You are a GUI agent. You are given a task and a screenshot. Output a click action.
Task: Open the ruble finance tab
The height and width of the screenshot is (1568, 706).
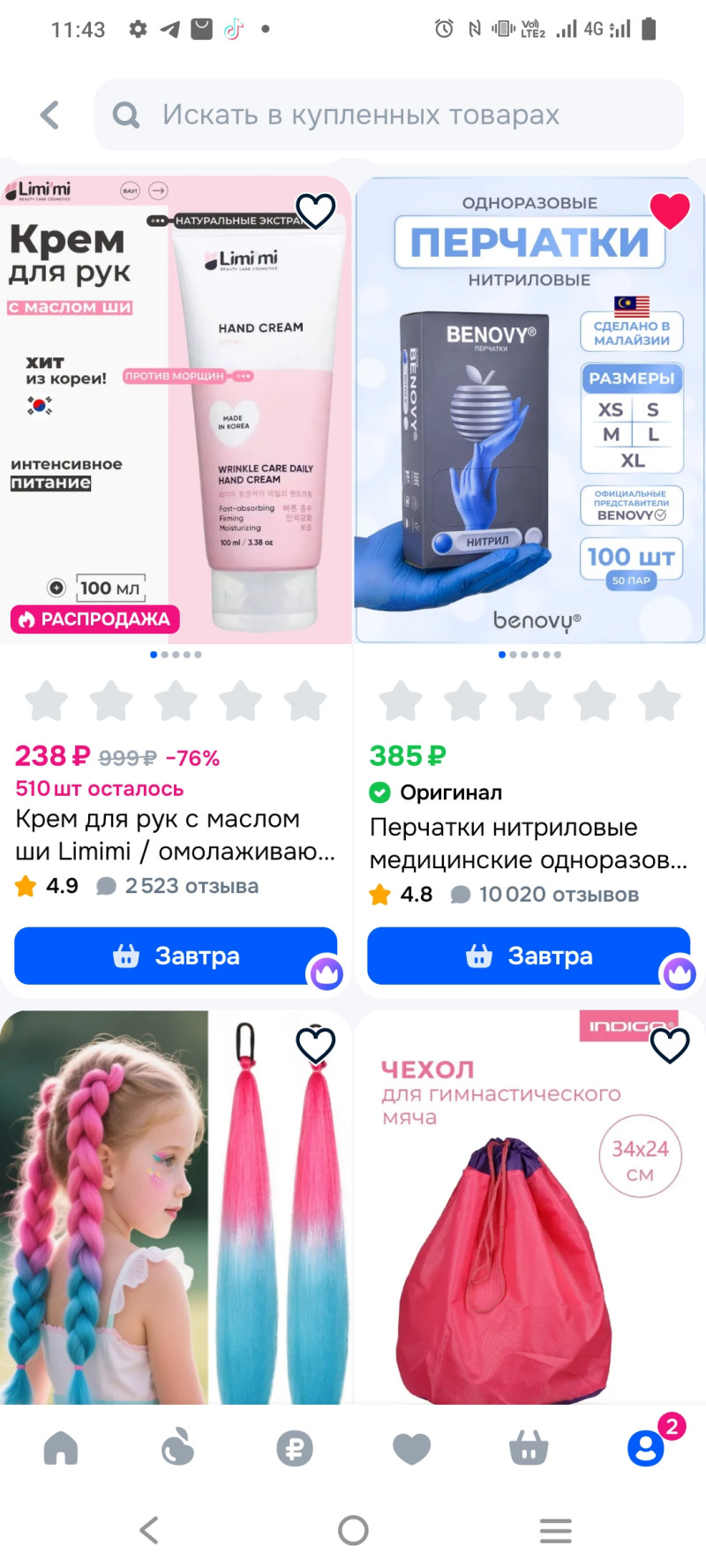(295, 1448)
